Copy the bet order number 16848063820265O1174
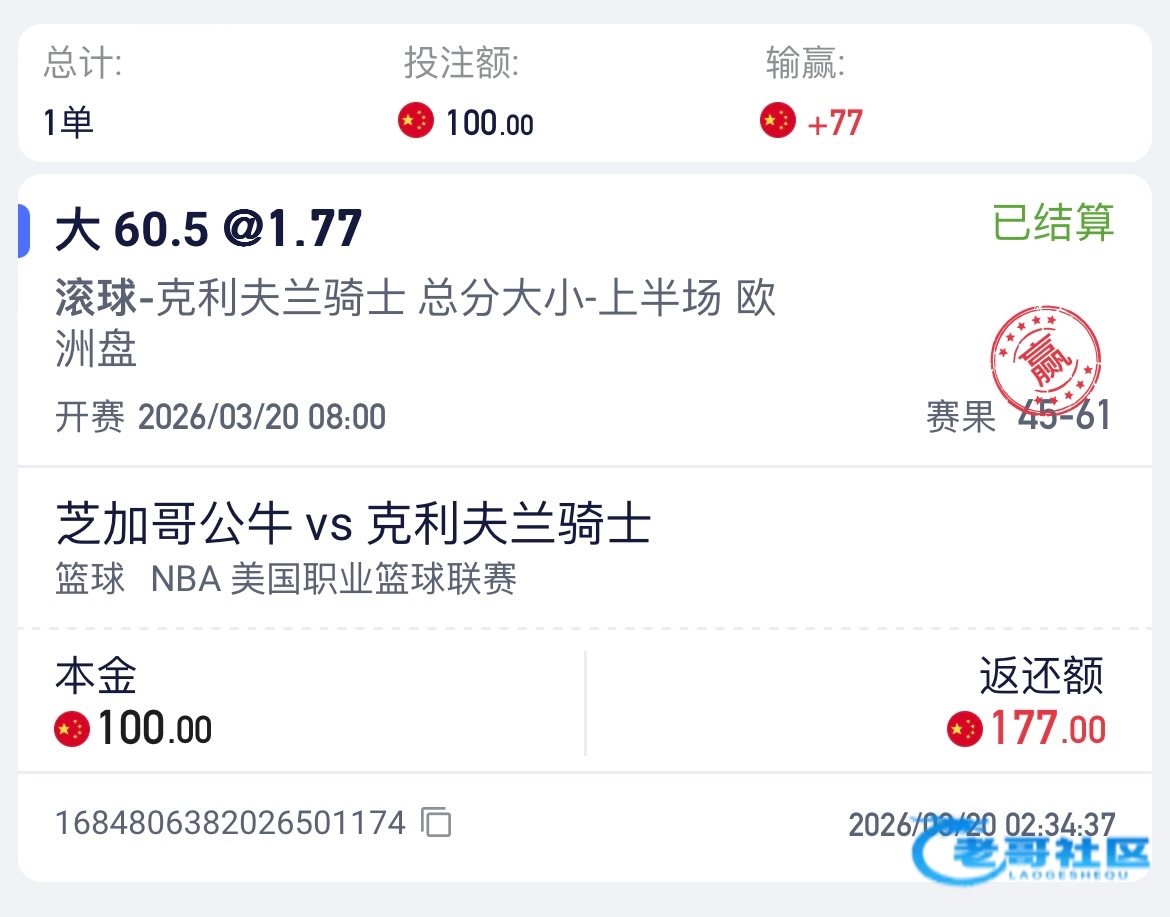The image size is (1170, 917). [436, 822]
